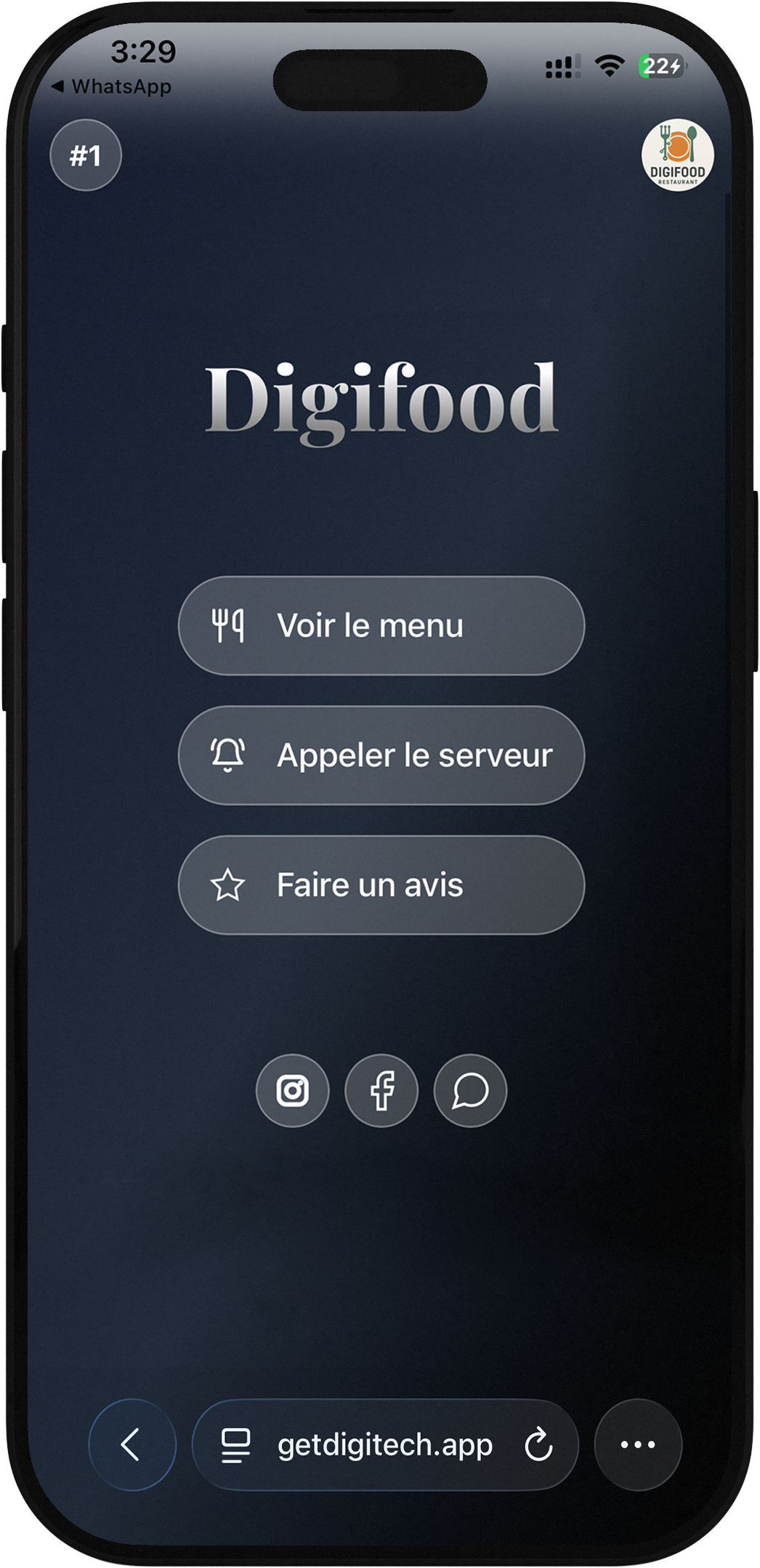The width and height of the screenshot is (760, 1568).
Task: Open the page options icon beside the URL
Action: (235, 1445)
